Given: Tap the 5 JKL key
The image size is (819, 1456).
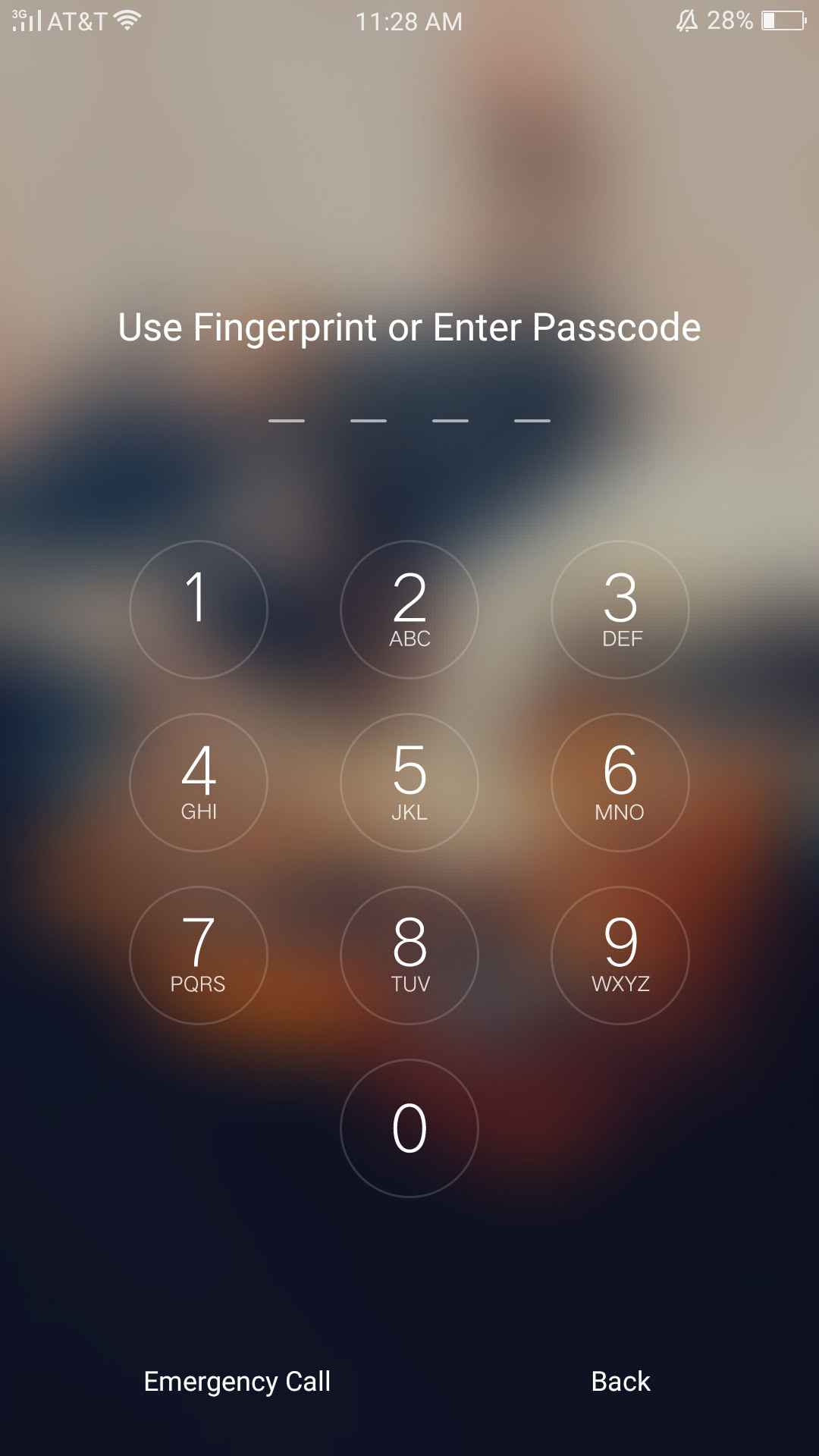Looking at the screenshot, I should pyautogui.click(x=409, y=782).
